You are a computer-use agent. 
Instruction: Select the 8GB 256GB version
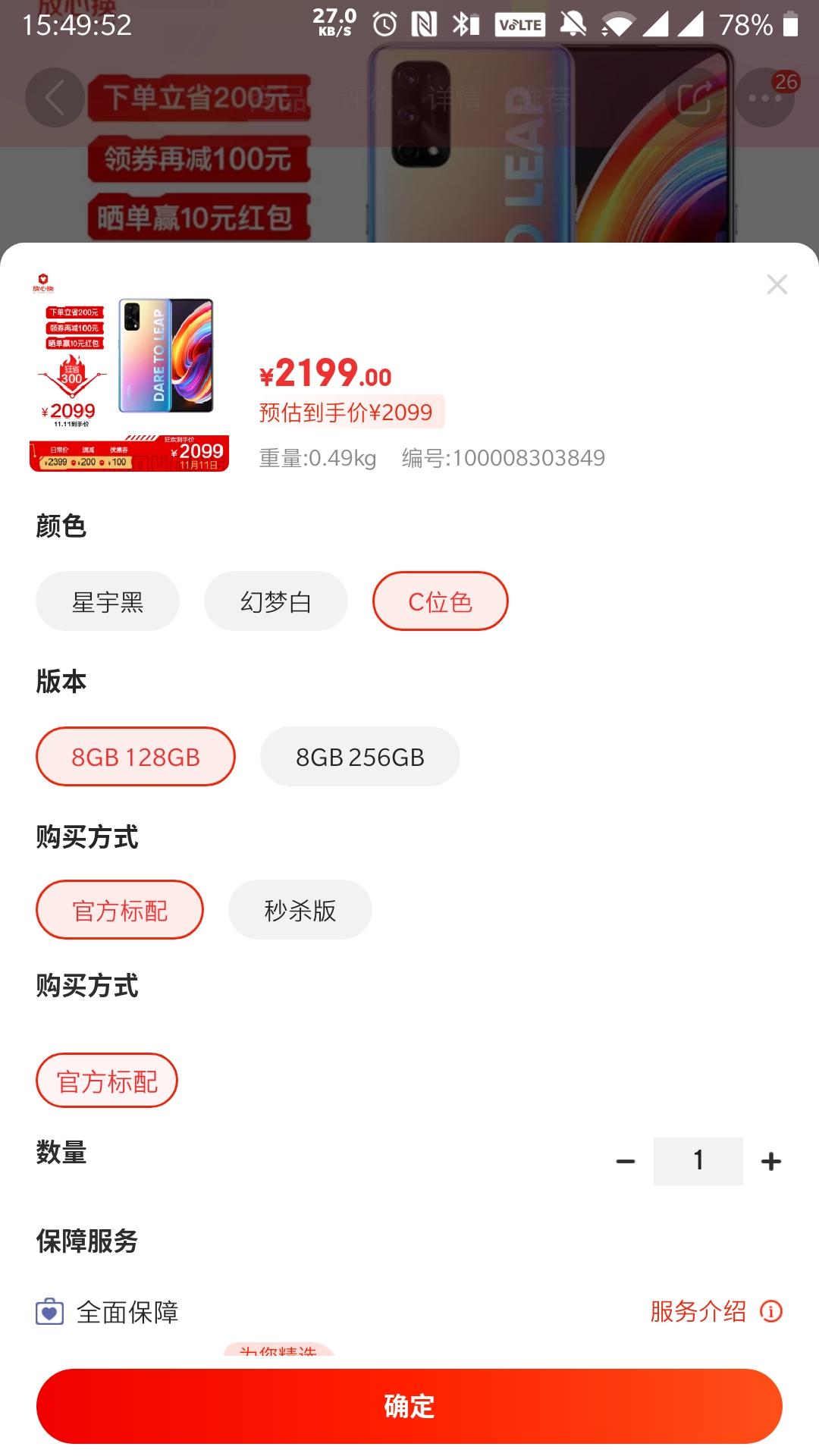coord(360,756)
